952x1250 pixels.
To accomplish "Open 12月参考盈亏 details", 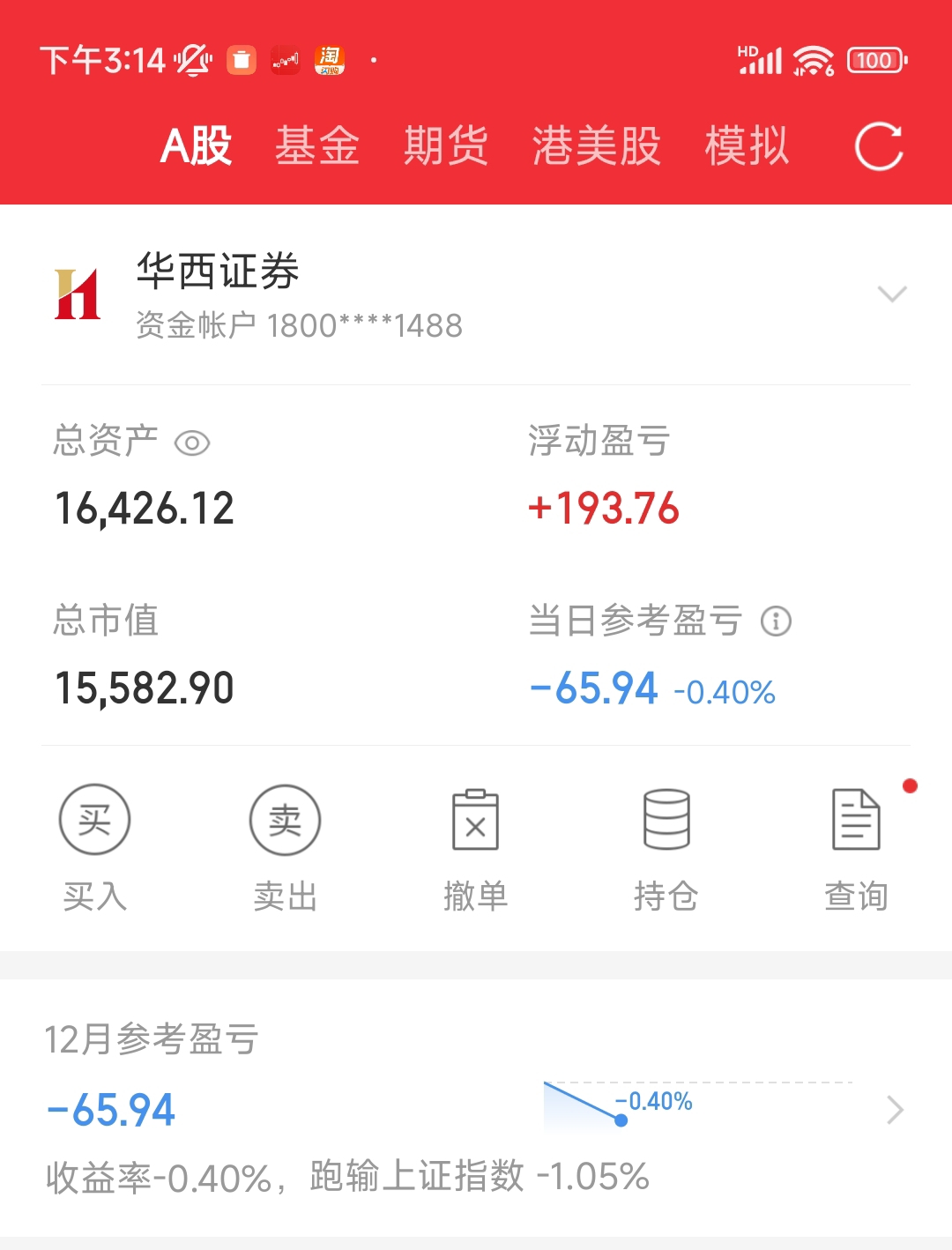I will [x=894, y=1110].
